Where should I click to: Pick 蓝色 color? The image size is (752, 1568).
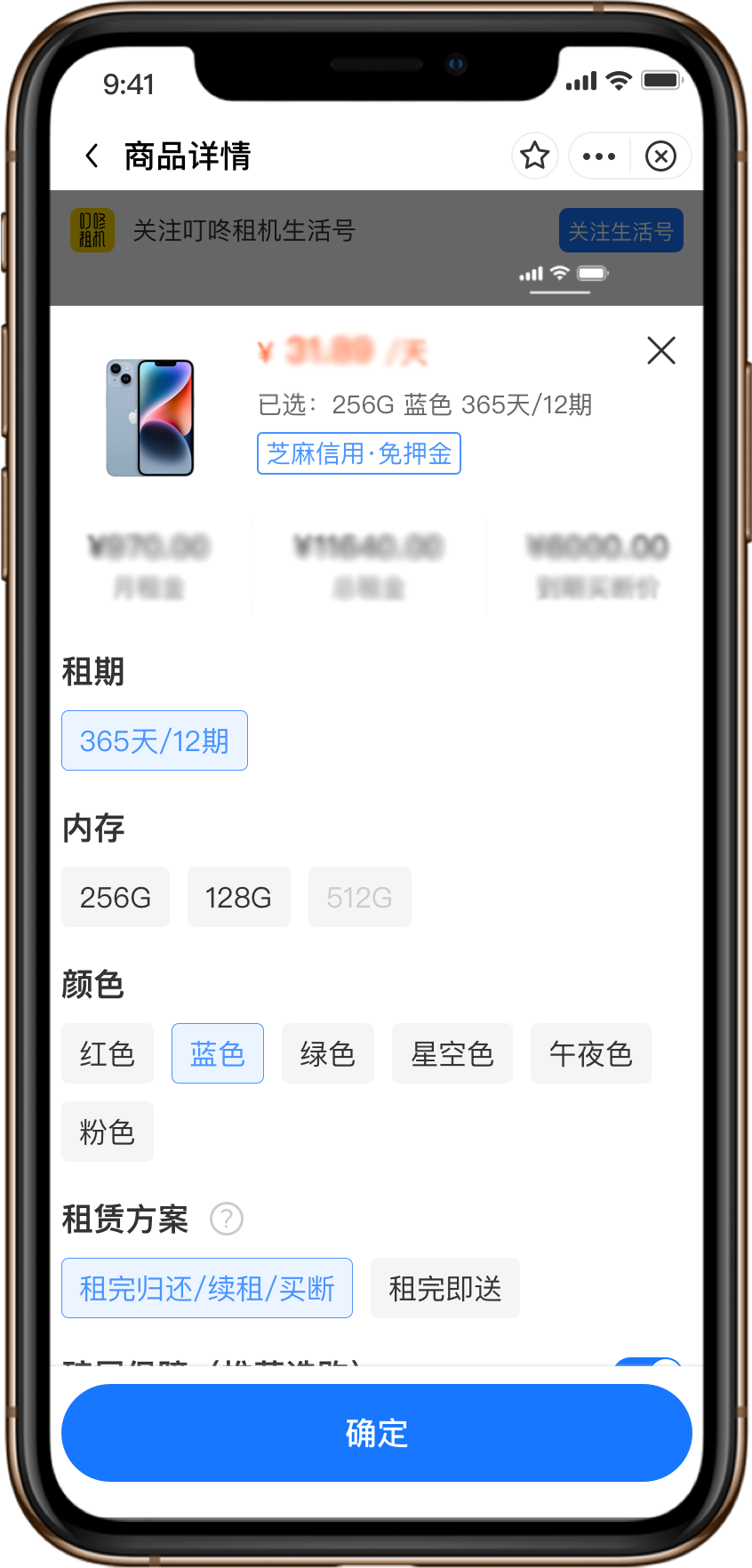[x=218, y=1053]
